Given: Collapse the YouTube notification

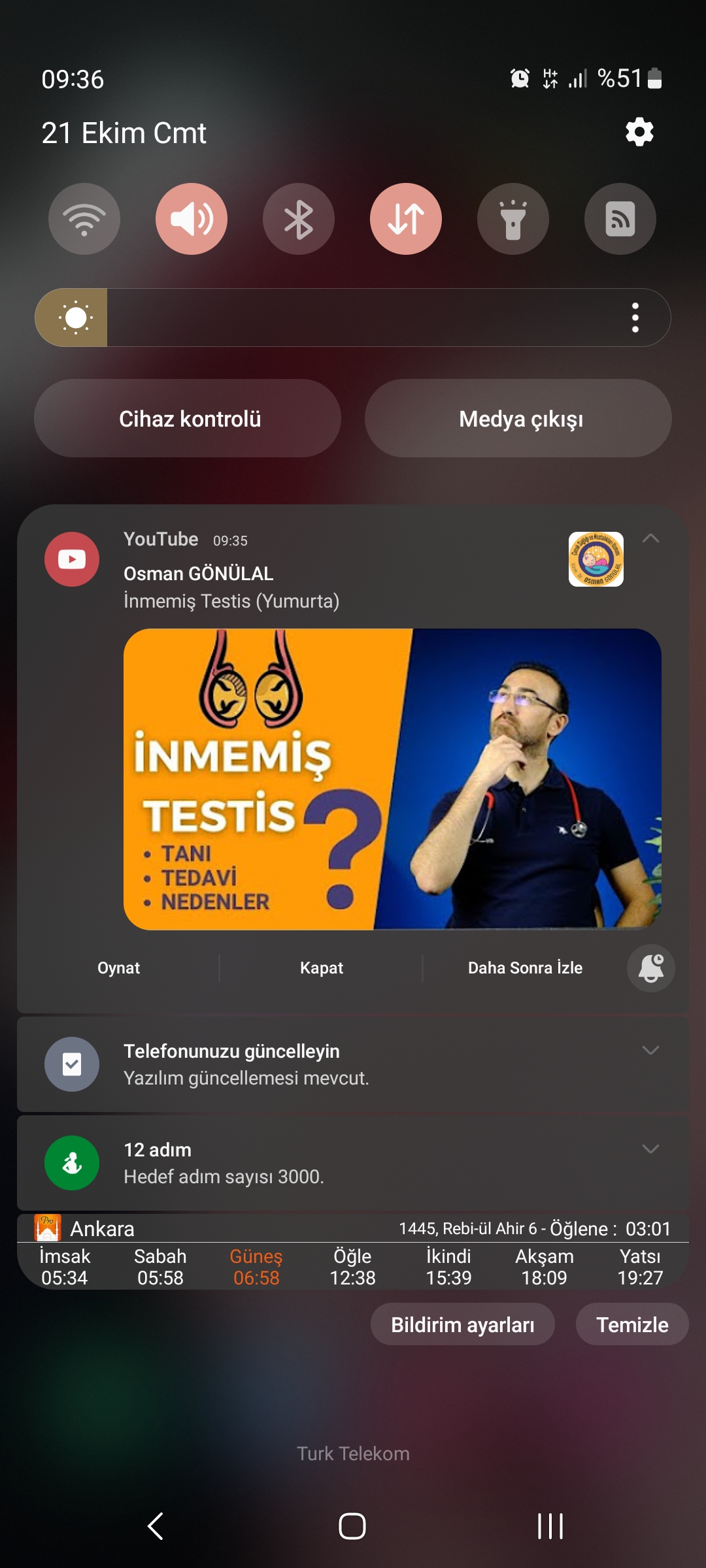Looking at the screenshot, I should click(650, 539).
